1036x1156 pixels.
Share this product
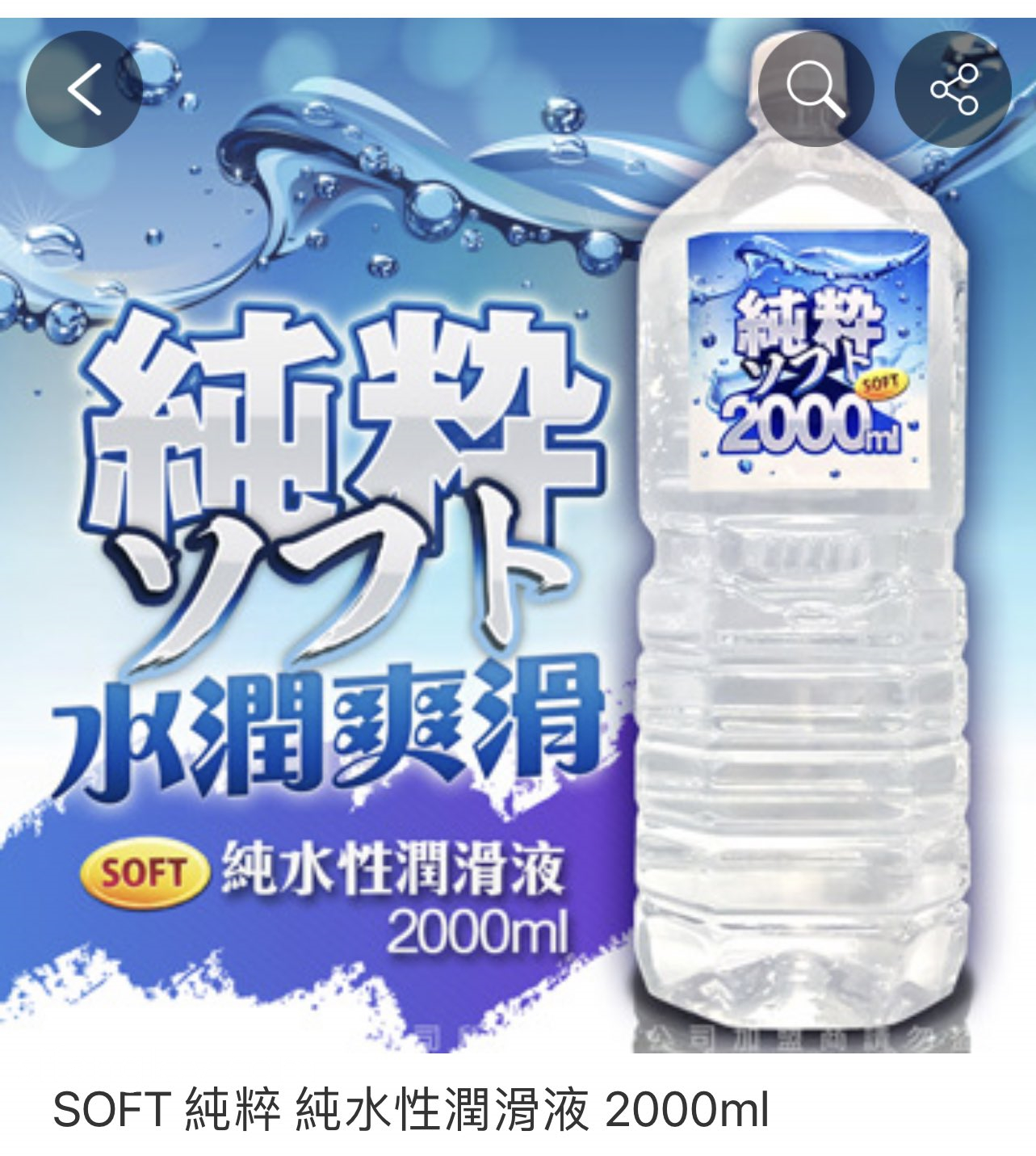(x=953, y=89)
